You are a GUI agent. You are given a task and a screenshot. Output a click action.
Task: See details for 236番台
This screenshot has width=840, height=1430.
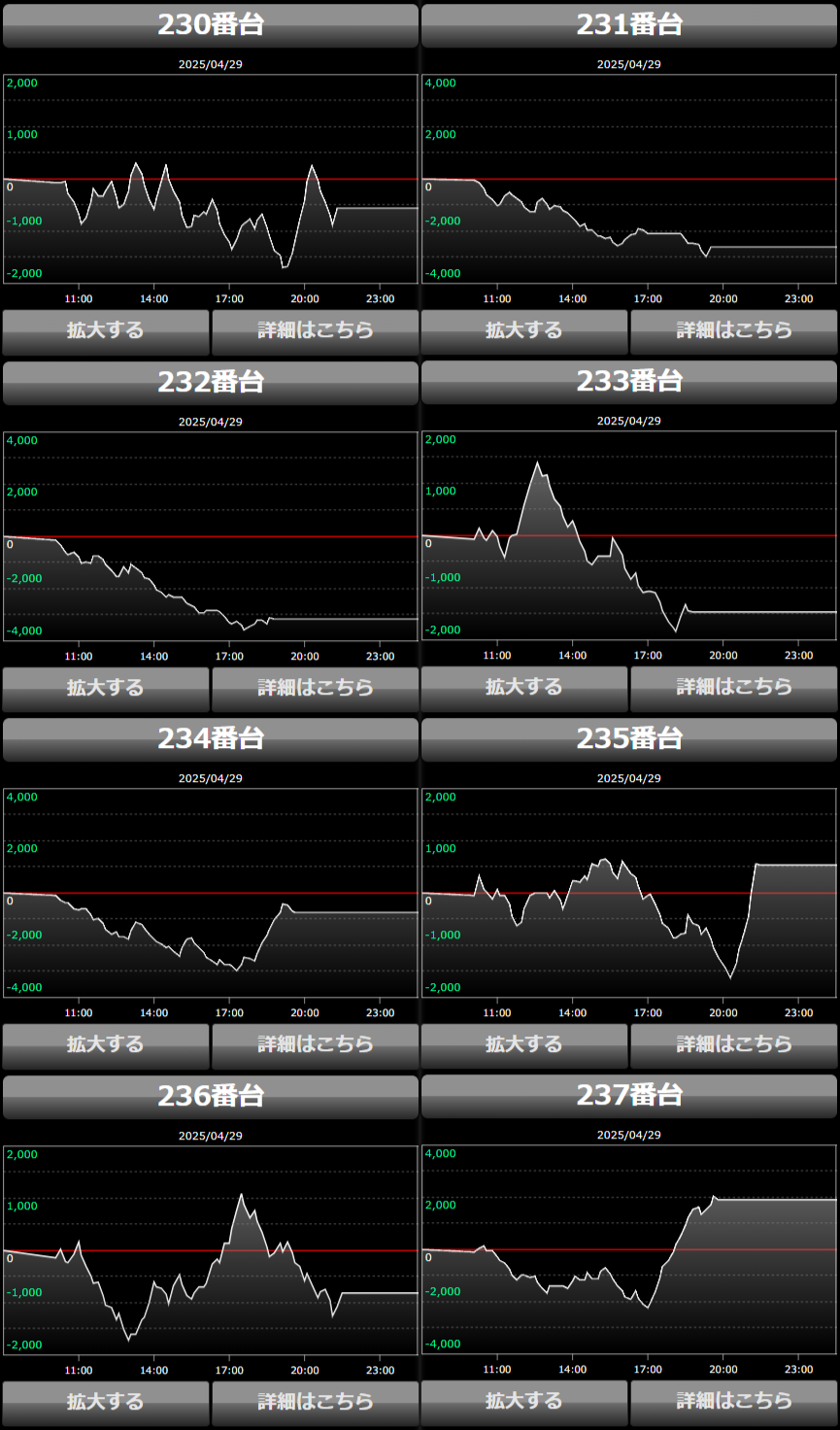point(315,1403)
